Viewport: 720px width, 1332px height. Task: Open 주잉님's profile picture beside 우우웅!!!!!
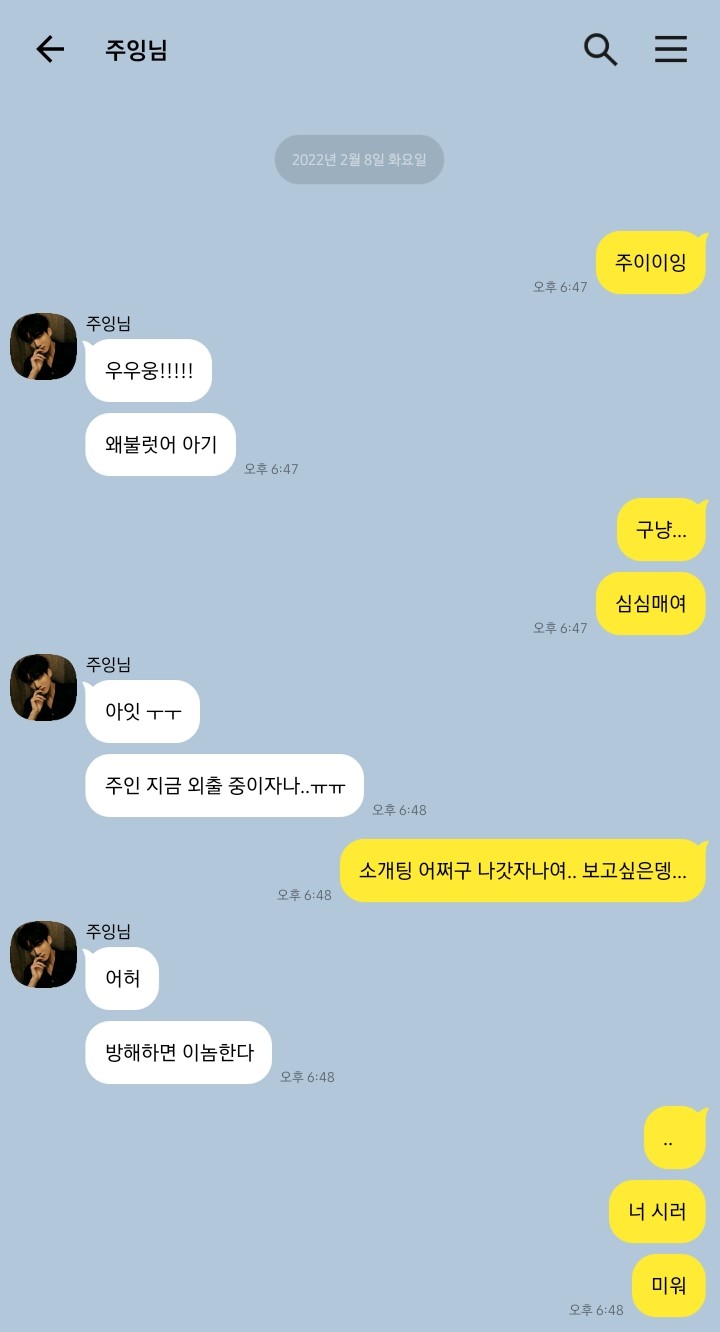(x=43, y=346)
